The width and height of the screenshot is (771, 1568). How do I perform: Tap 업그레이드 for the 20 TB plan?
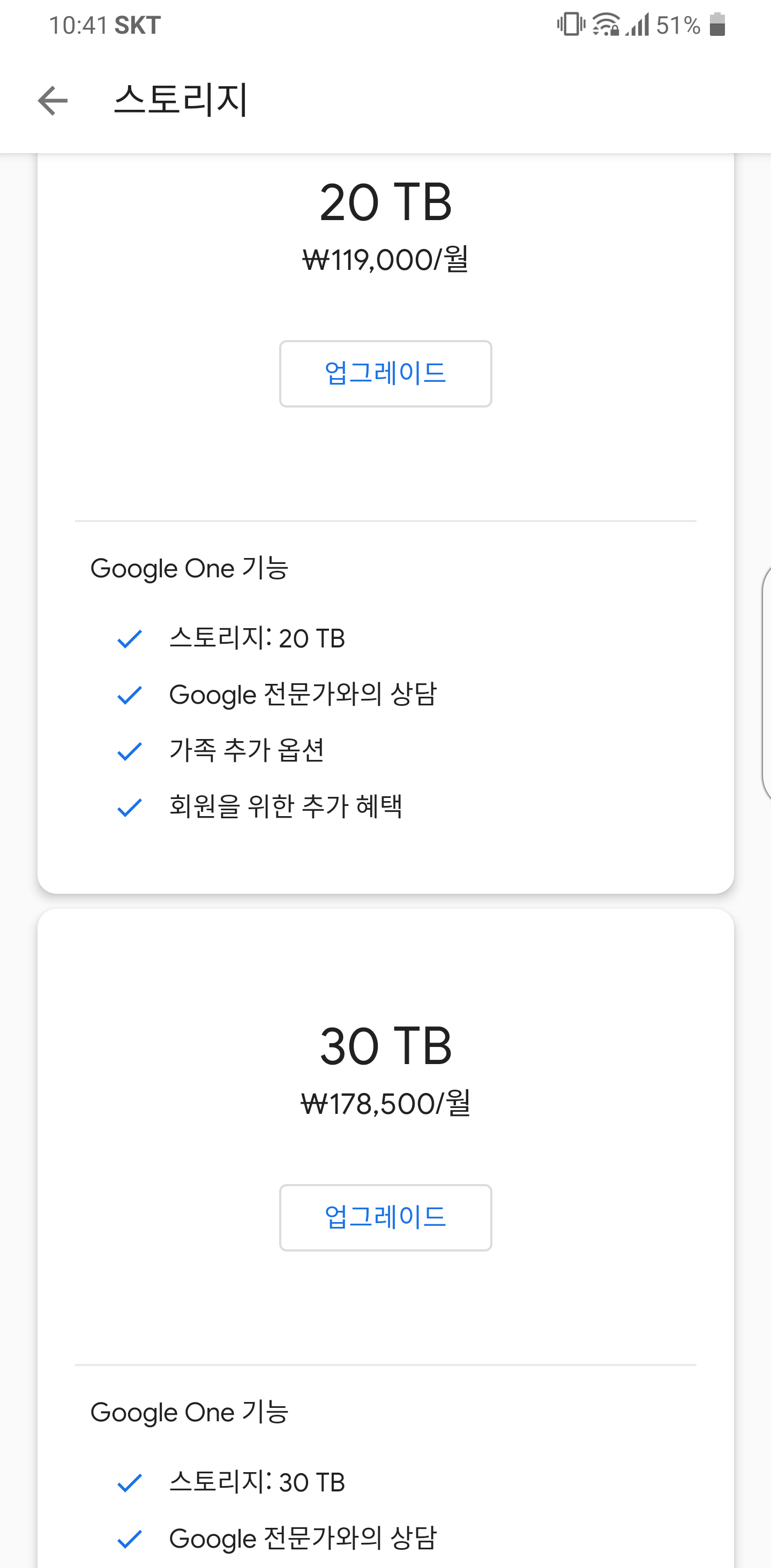[x=385, y=373]
